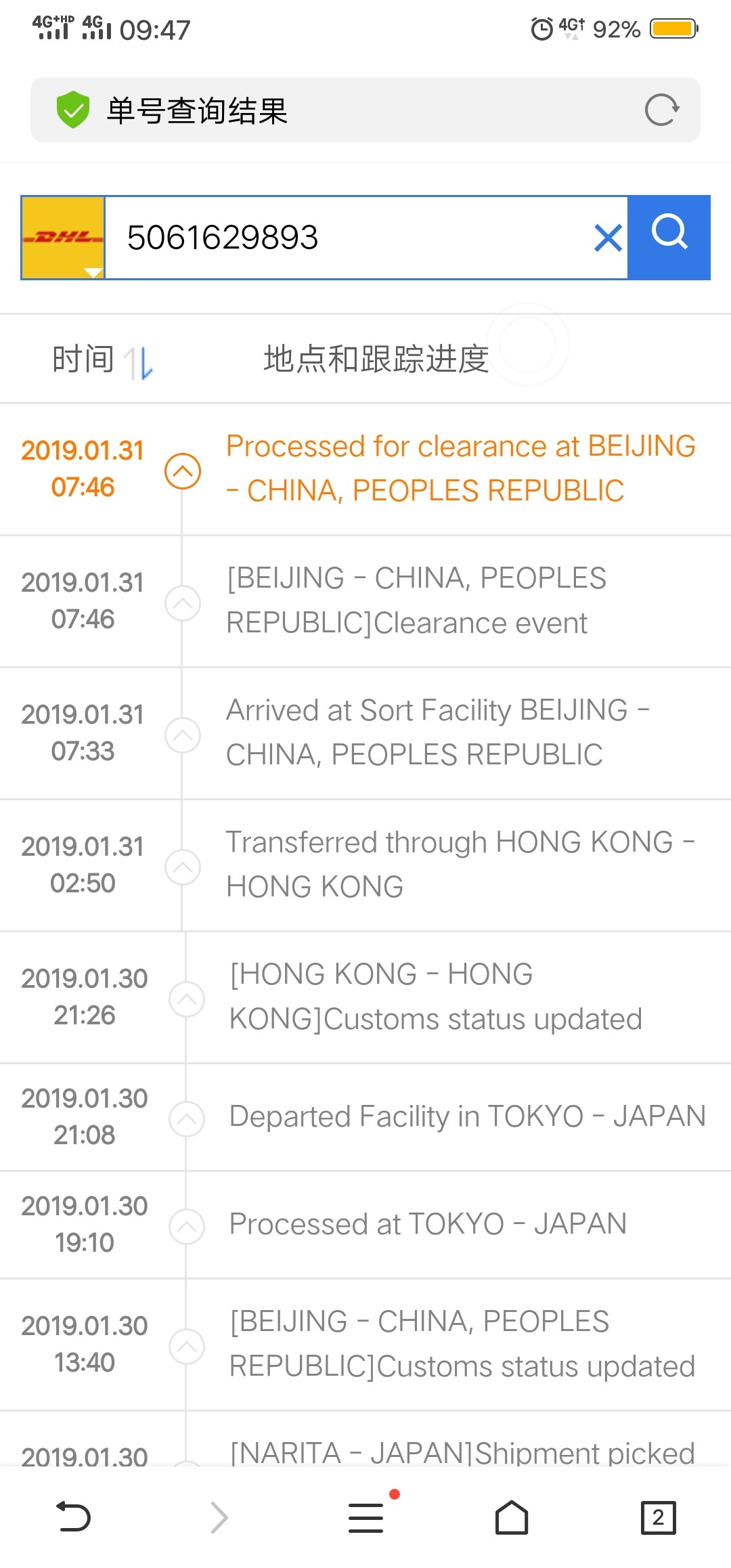Screen dimensions: 731x1568
Task: Open the DHL courier selector dropdown
Action: coord(63,238)
